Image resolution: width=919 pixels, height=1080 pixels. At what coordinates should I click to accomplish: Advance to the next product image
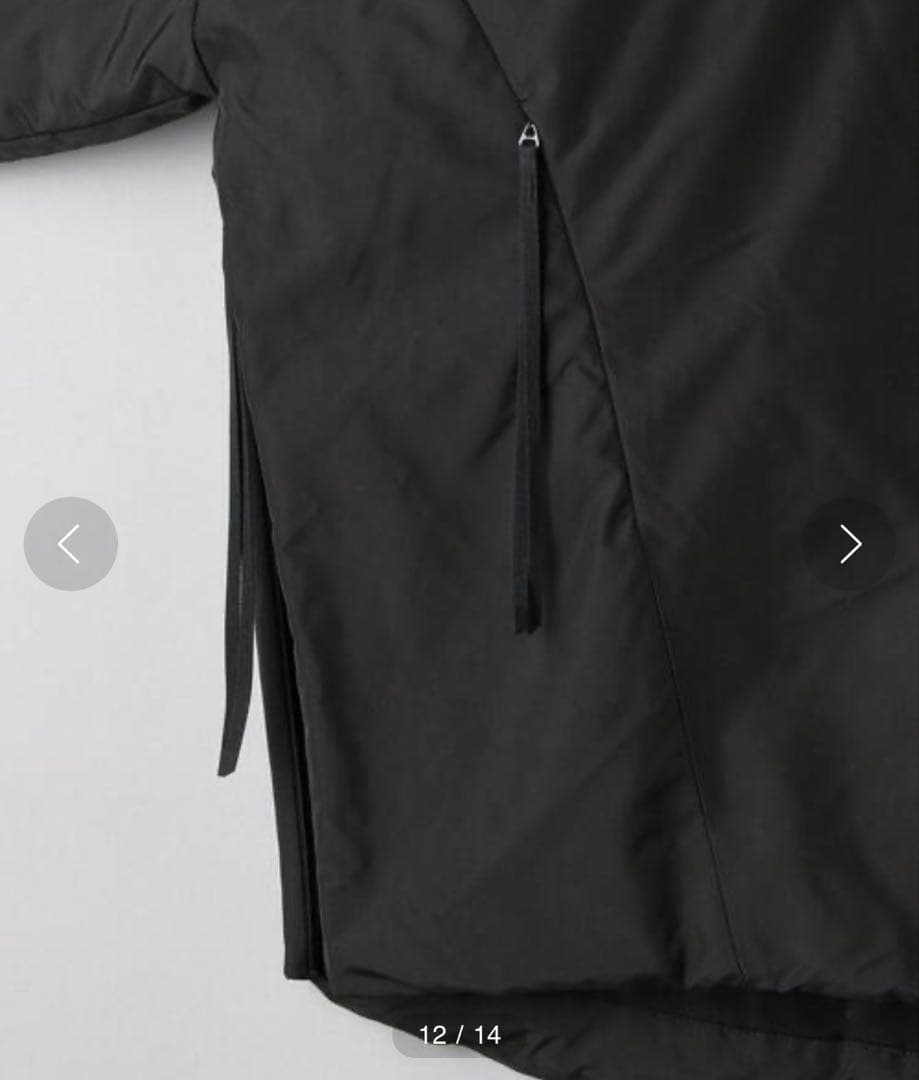(x=849, y=544)
